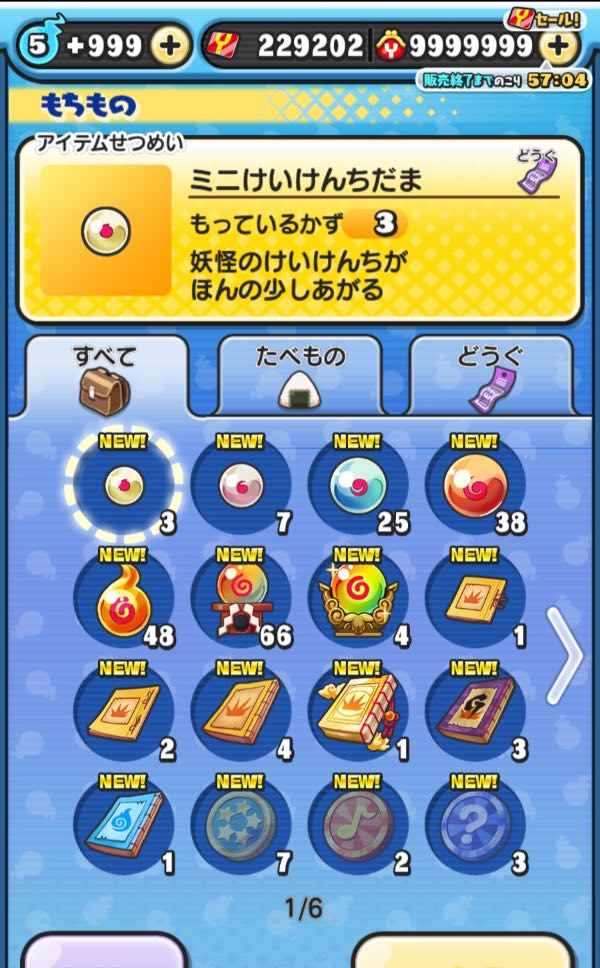Screen dimensions: 600x968
Task: Select the flame orb item with count 48
Action: (124, 598)
